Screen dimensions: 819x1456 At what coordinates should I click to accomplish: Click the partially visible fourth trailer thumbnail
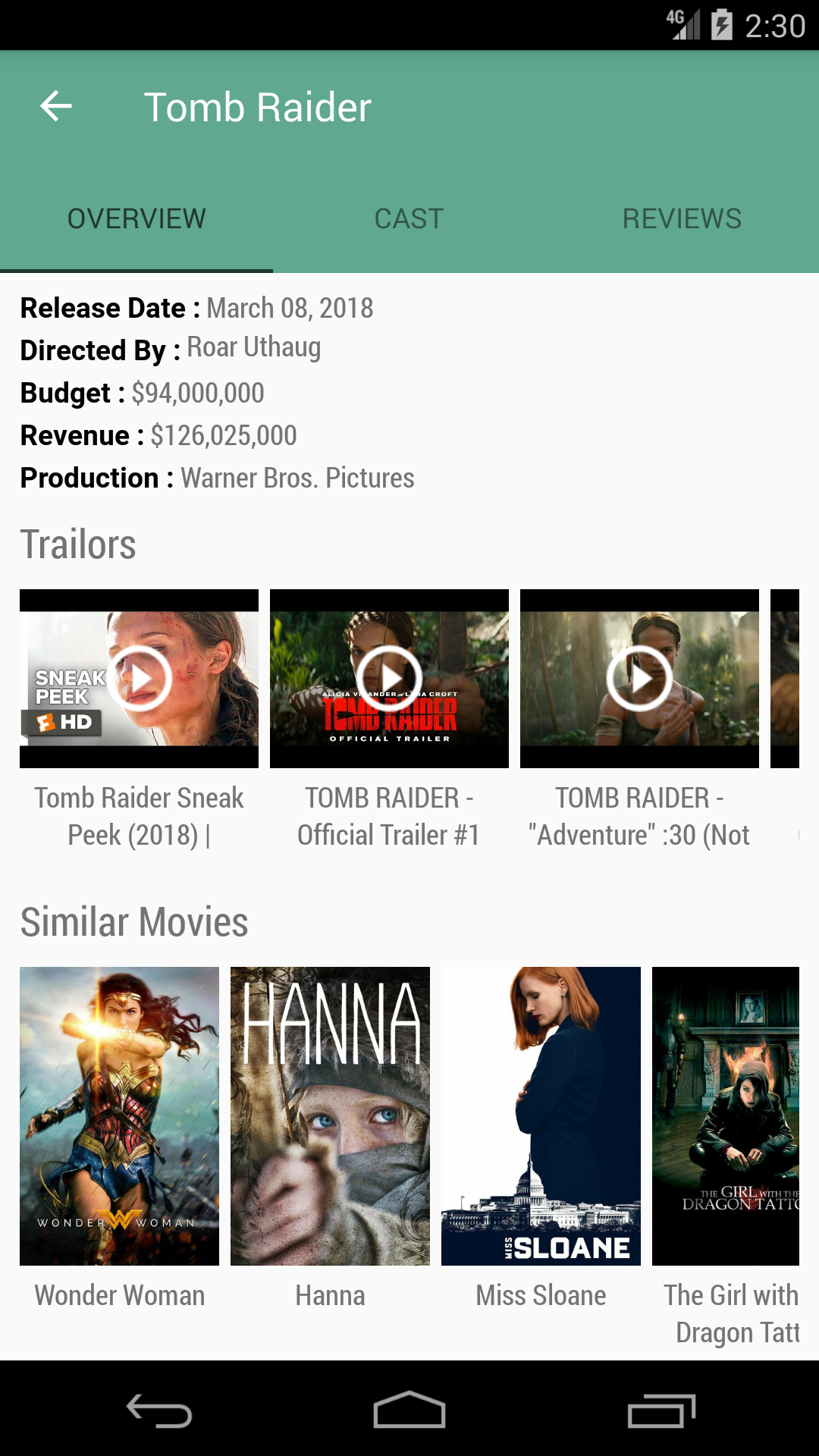(x=795, y=677)
